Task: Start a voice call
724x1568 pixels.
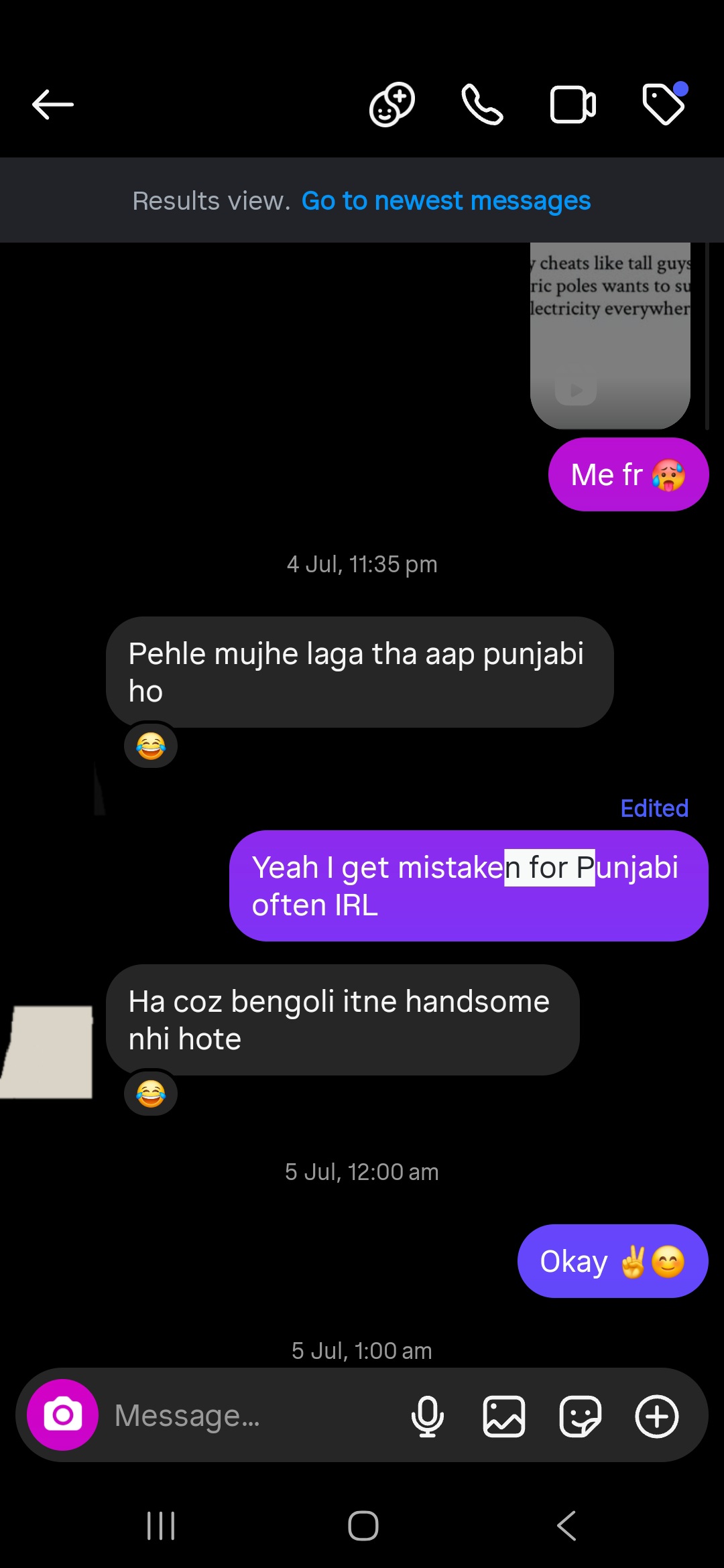Action: point(482,105)
